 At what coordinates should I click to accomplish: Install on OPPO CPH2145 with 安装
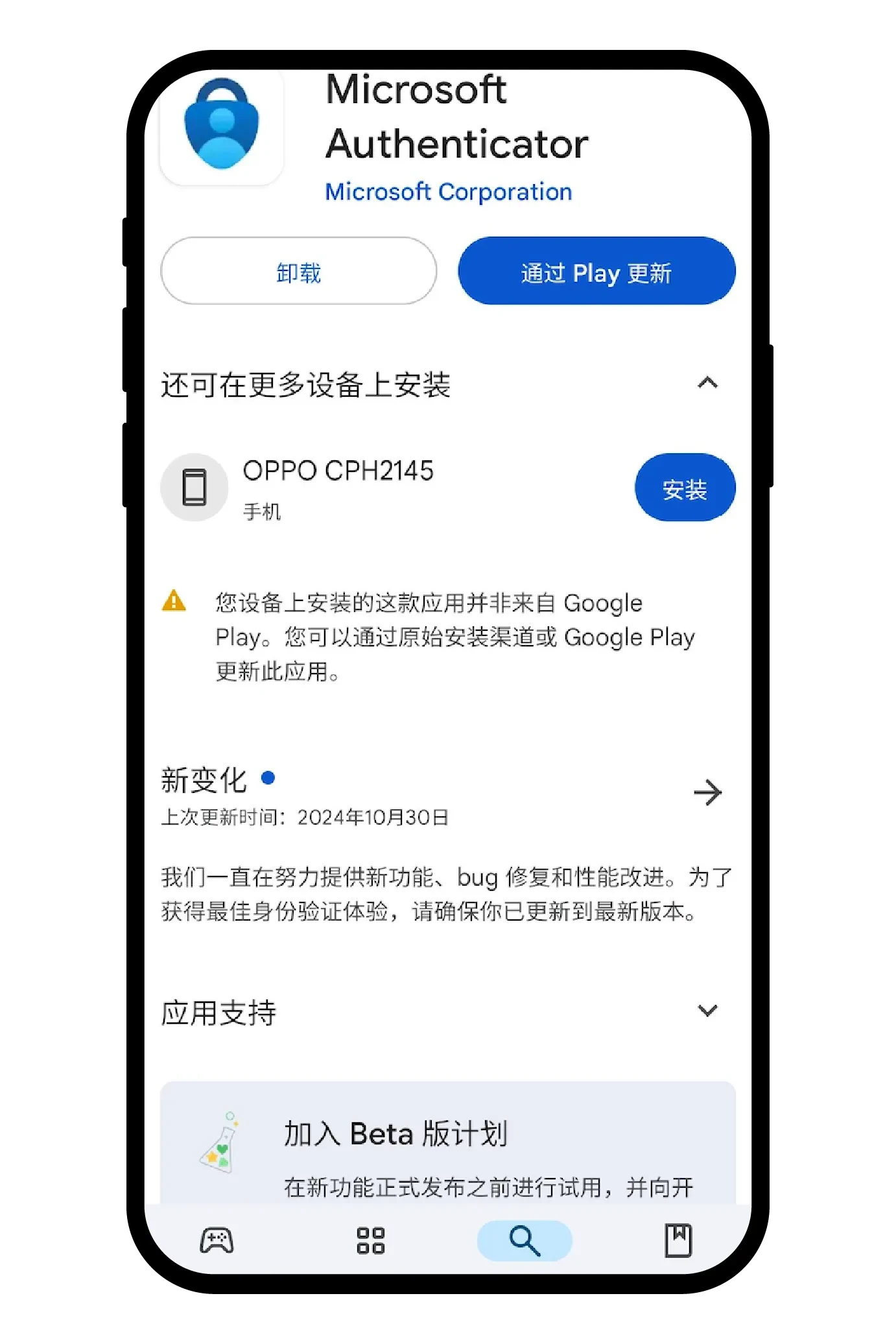coord(685,488)
